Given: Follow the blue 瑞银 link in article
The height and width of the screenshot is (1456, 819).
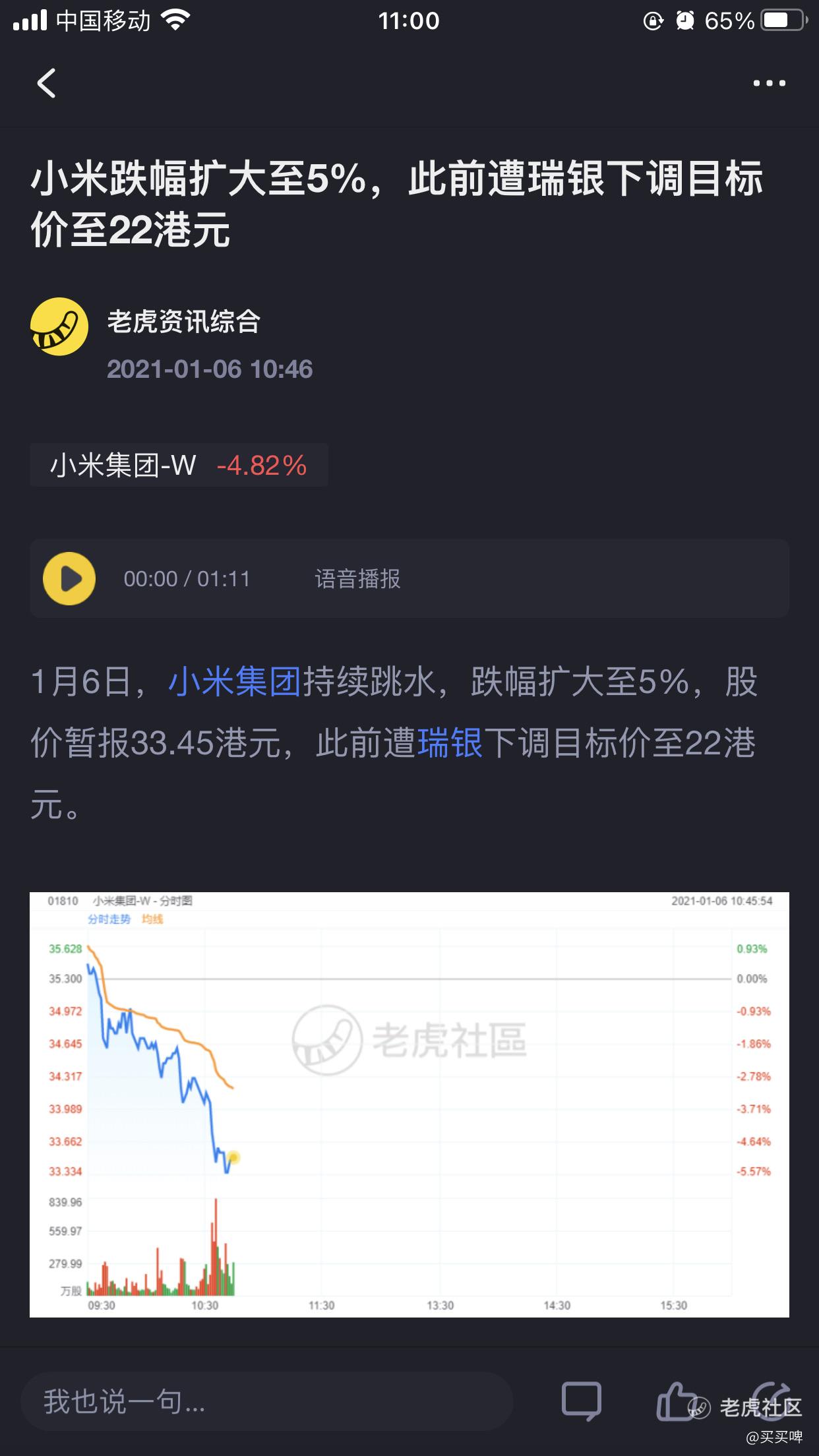Looking at the screenshot, I should click(x=450, y=743).
